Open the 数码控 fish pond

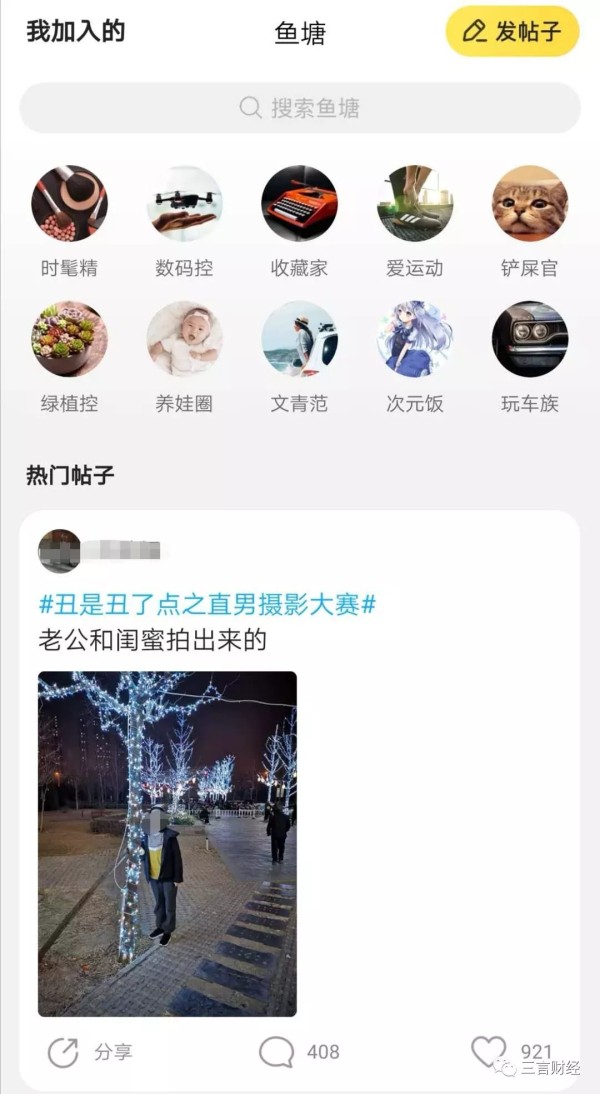(184, 204)
